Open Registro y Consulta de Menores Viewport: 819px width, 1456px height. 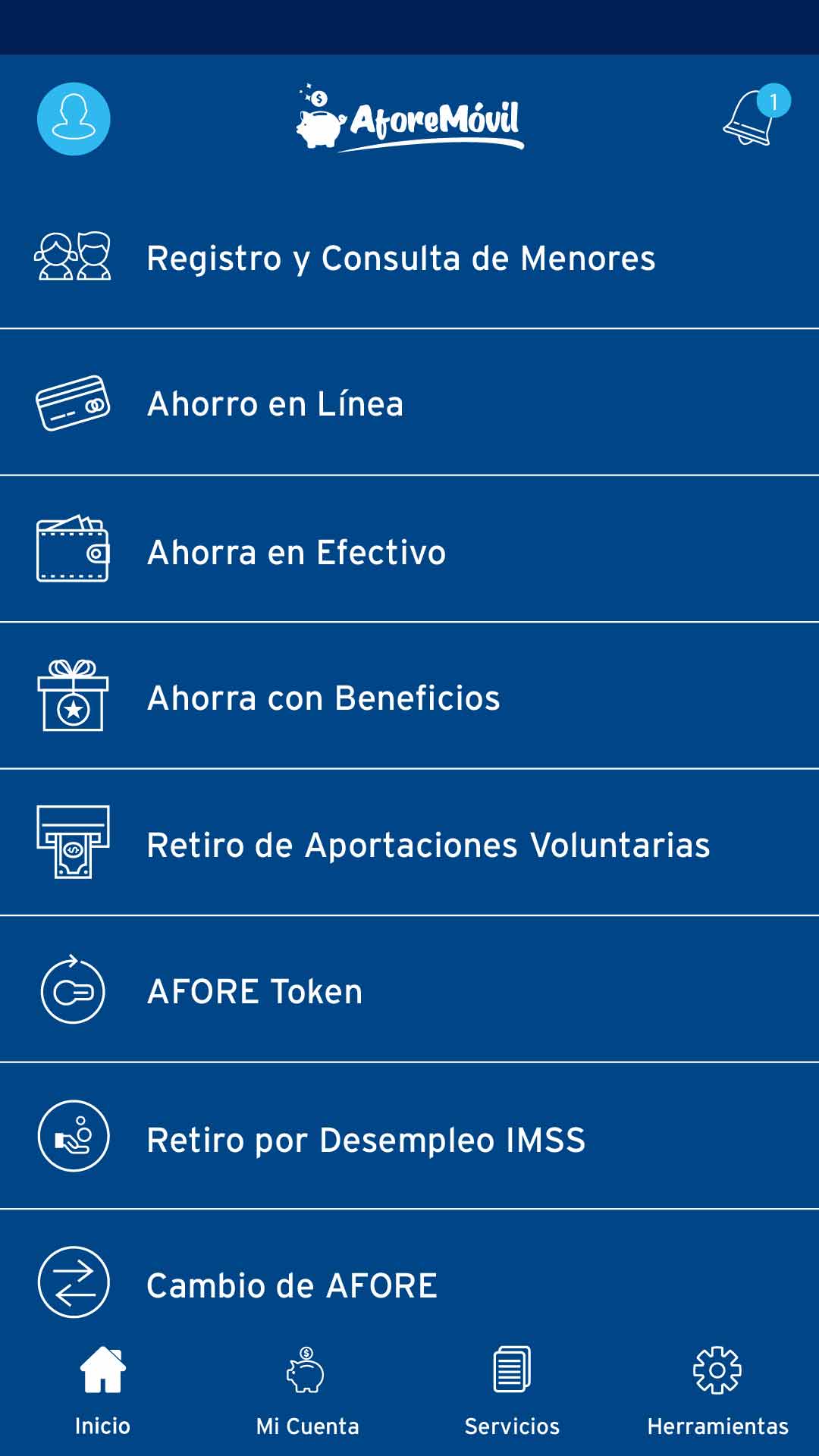click(x=400, y=258)
